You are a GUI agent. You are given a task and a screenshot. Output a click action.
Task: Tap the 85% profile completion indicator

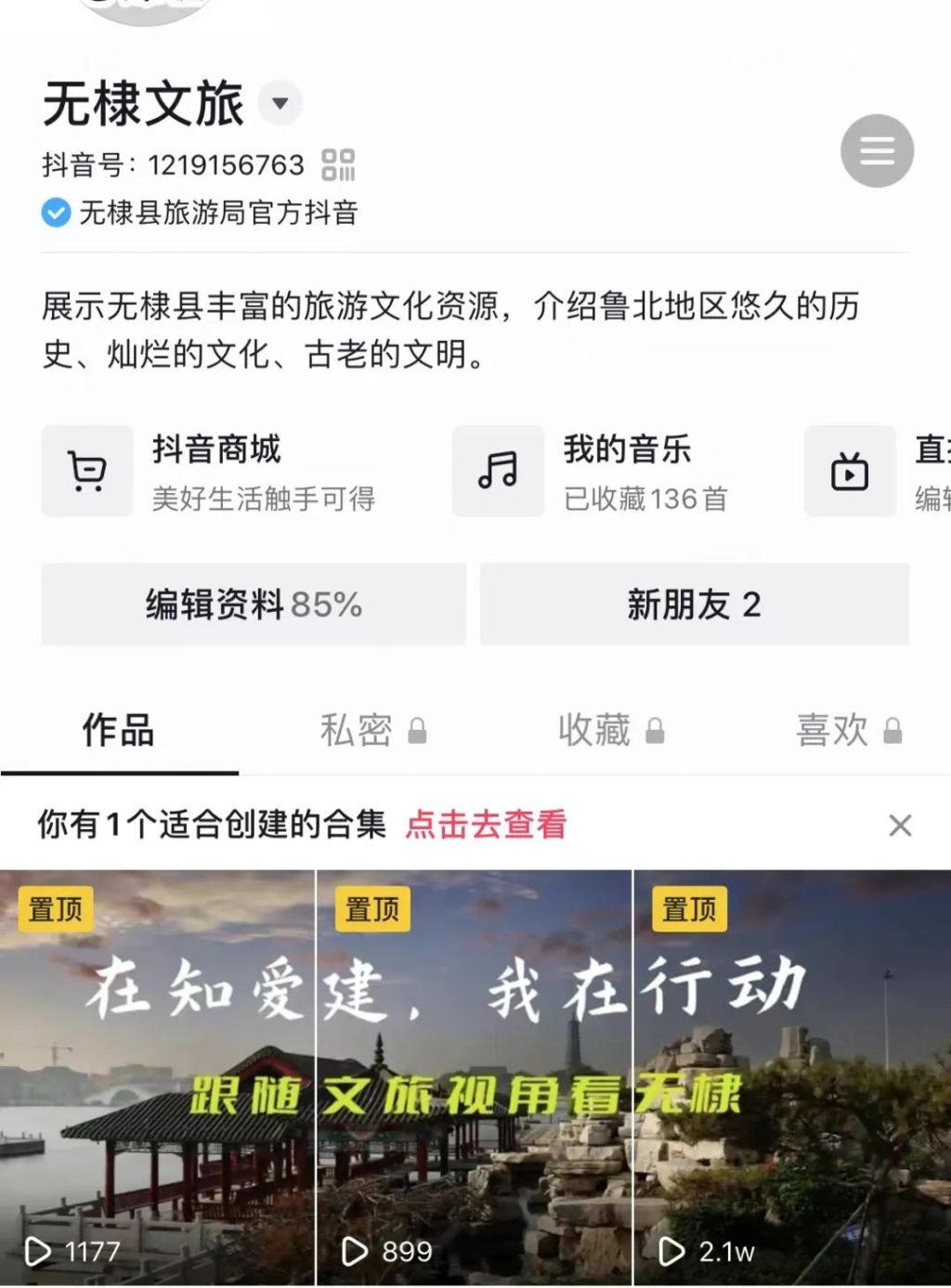pos(327,605)
